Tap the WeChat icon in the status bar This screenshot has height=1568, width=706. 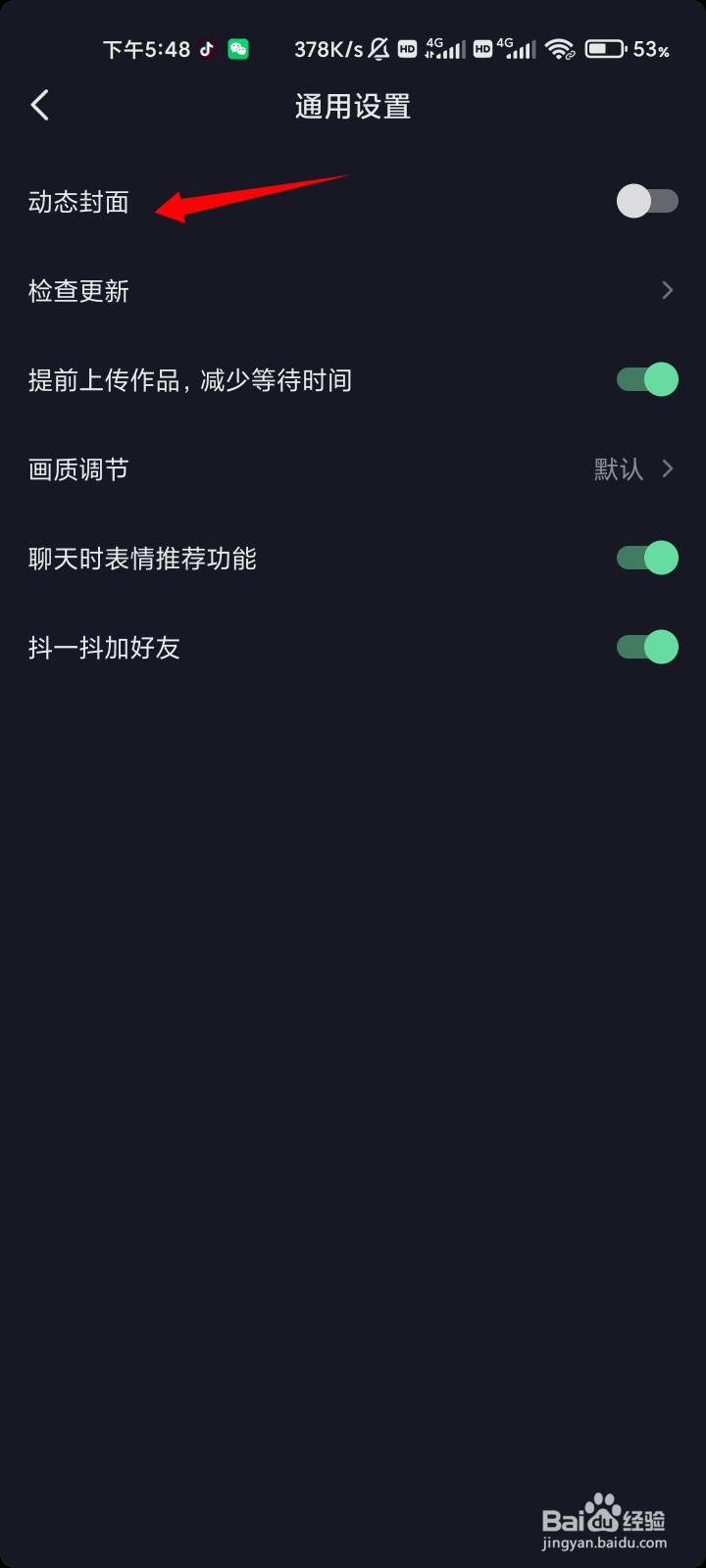pos(238,49)
